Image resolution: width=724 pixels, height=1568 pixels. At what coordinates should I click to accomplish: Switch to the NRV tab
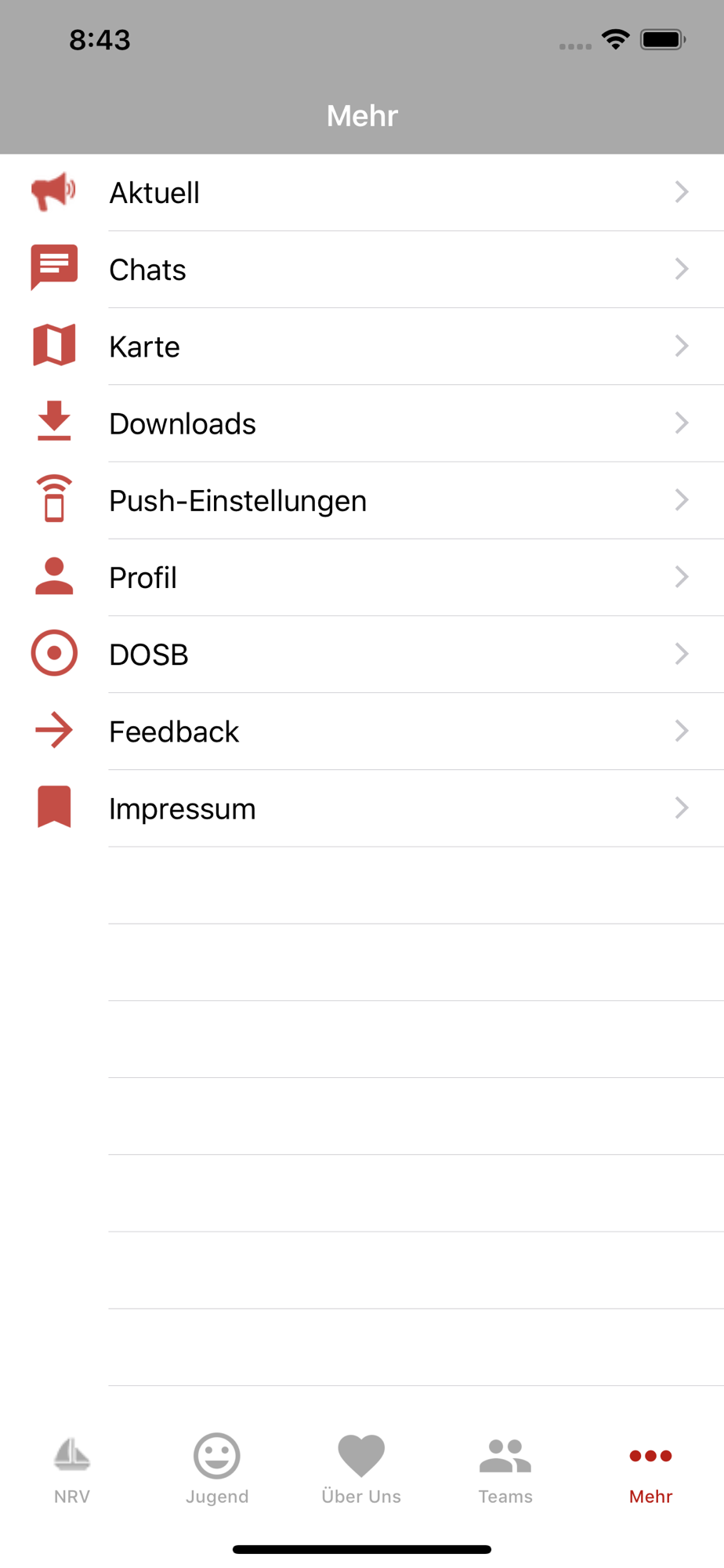tap(72, 1470)
